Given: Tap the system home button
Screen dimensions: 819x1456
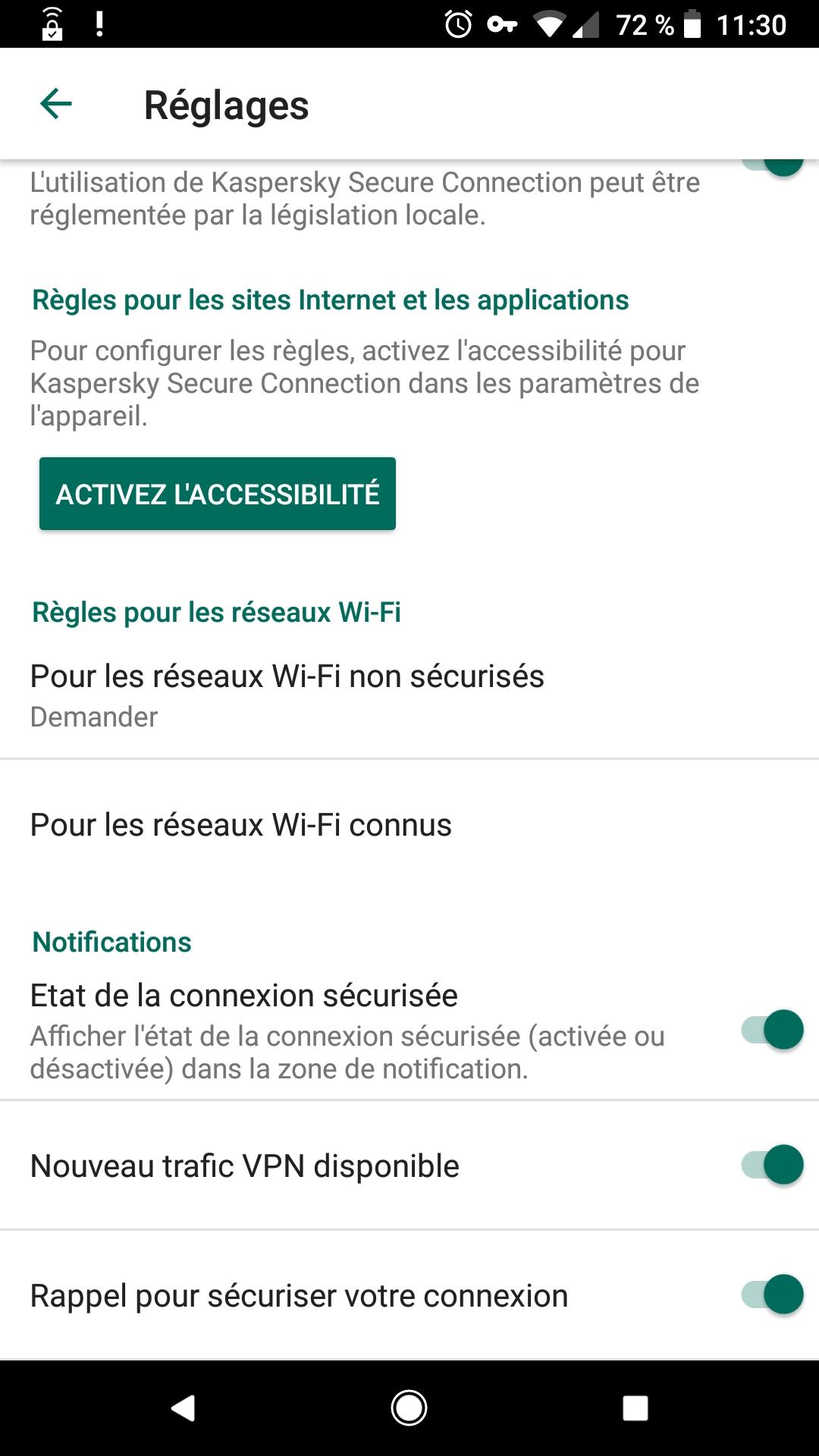Looking at the screenshot, I should (x=409, y=1408).
